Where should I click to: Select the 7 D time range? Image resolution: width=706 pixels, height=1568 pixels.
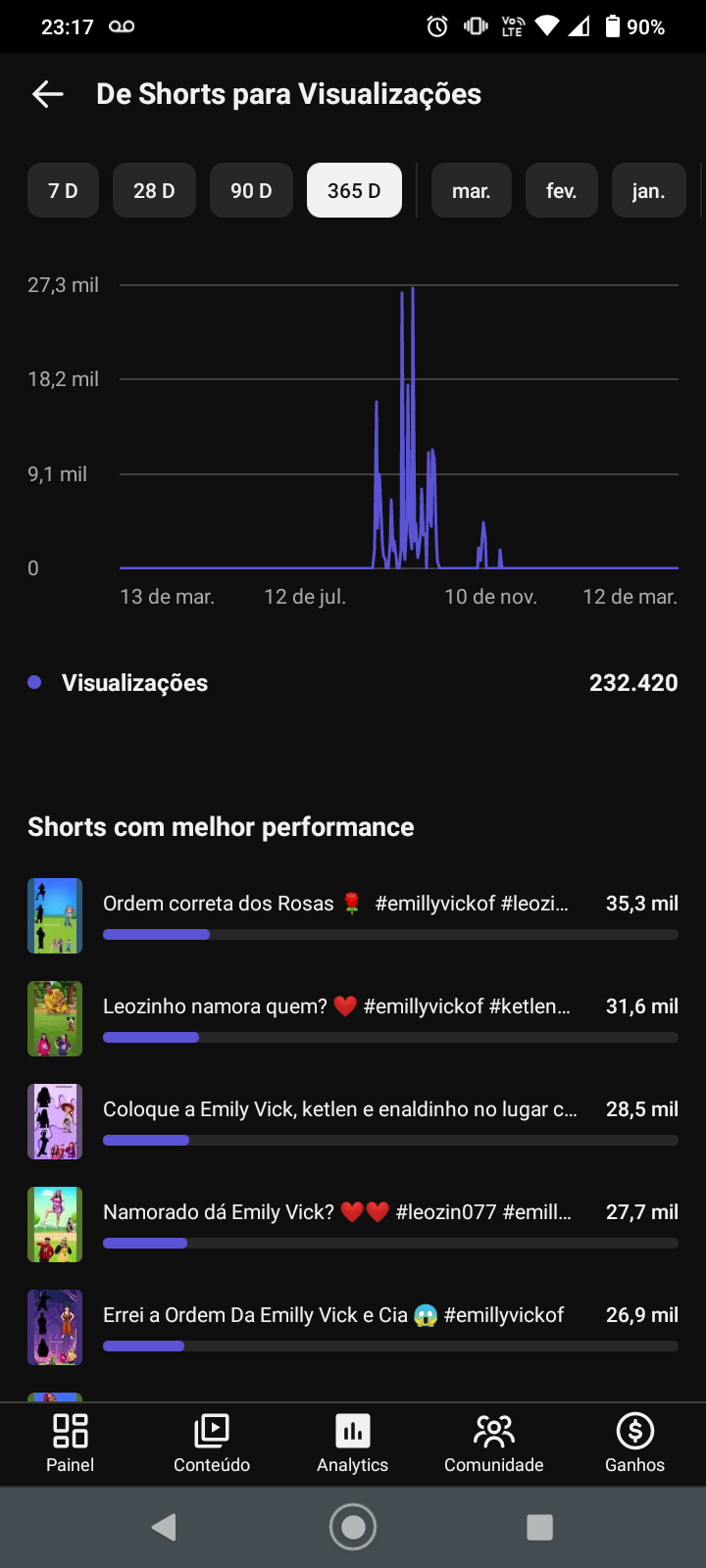[63, 190]
